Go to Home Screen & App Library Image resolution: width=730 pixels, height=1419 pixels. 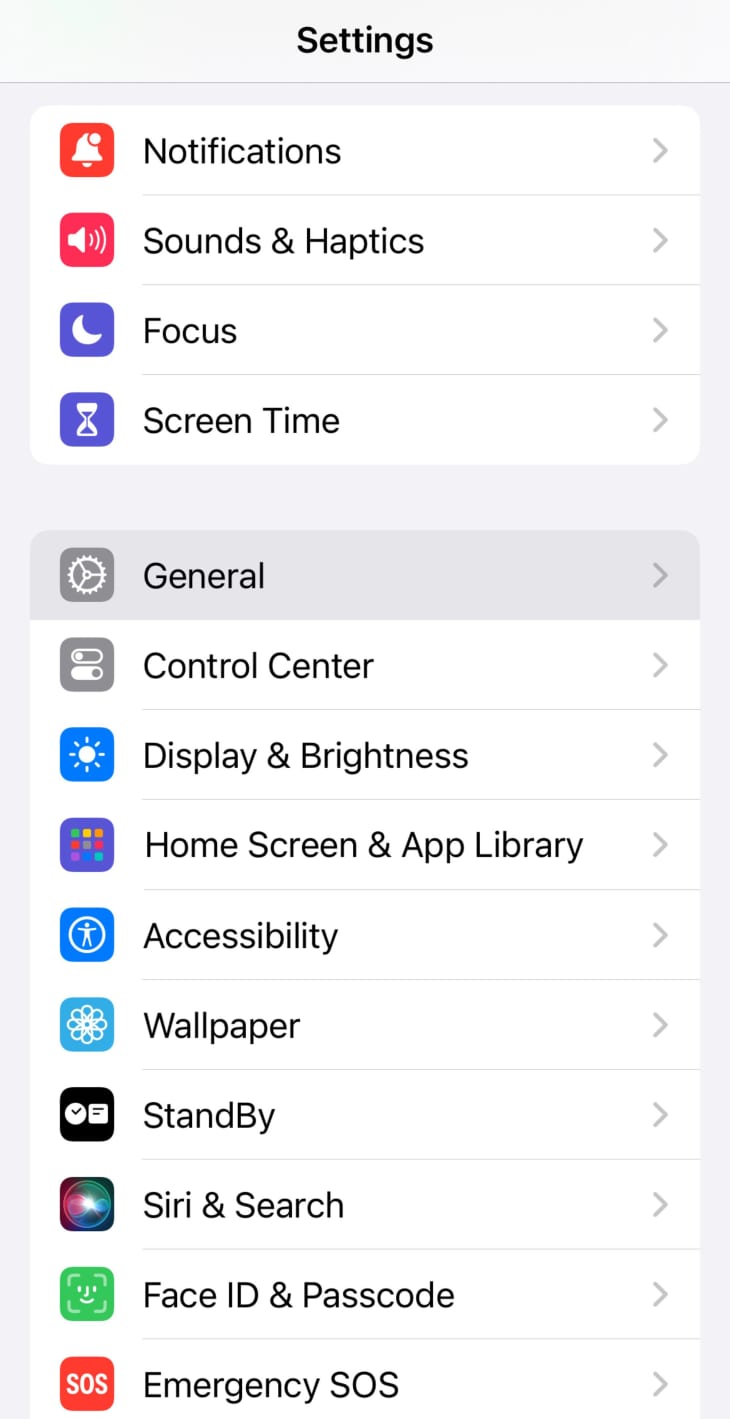pos(364,846)
